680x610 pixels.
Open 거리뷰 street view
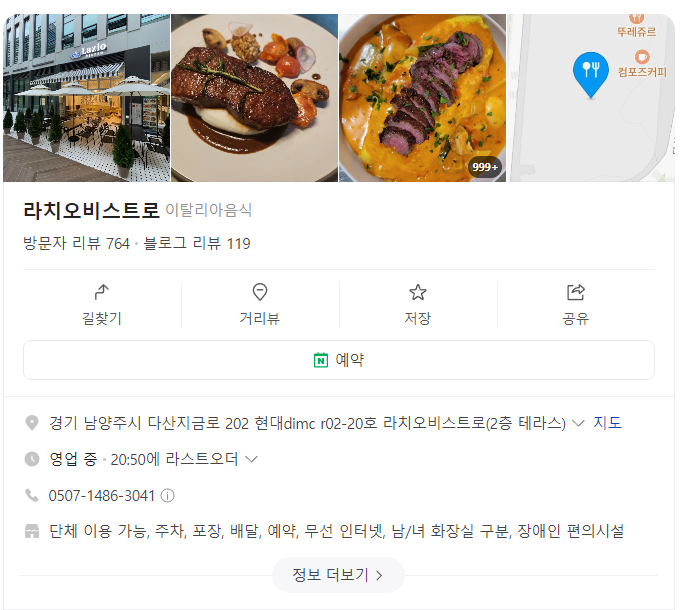coord(260,305)
